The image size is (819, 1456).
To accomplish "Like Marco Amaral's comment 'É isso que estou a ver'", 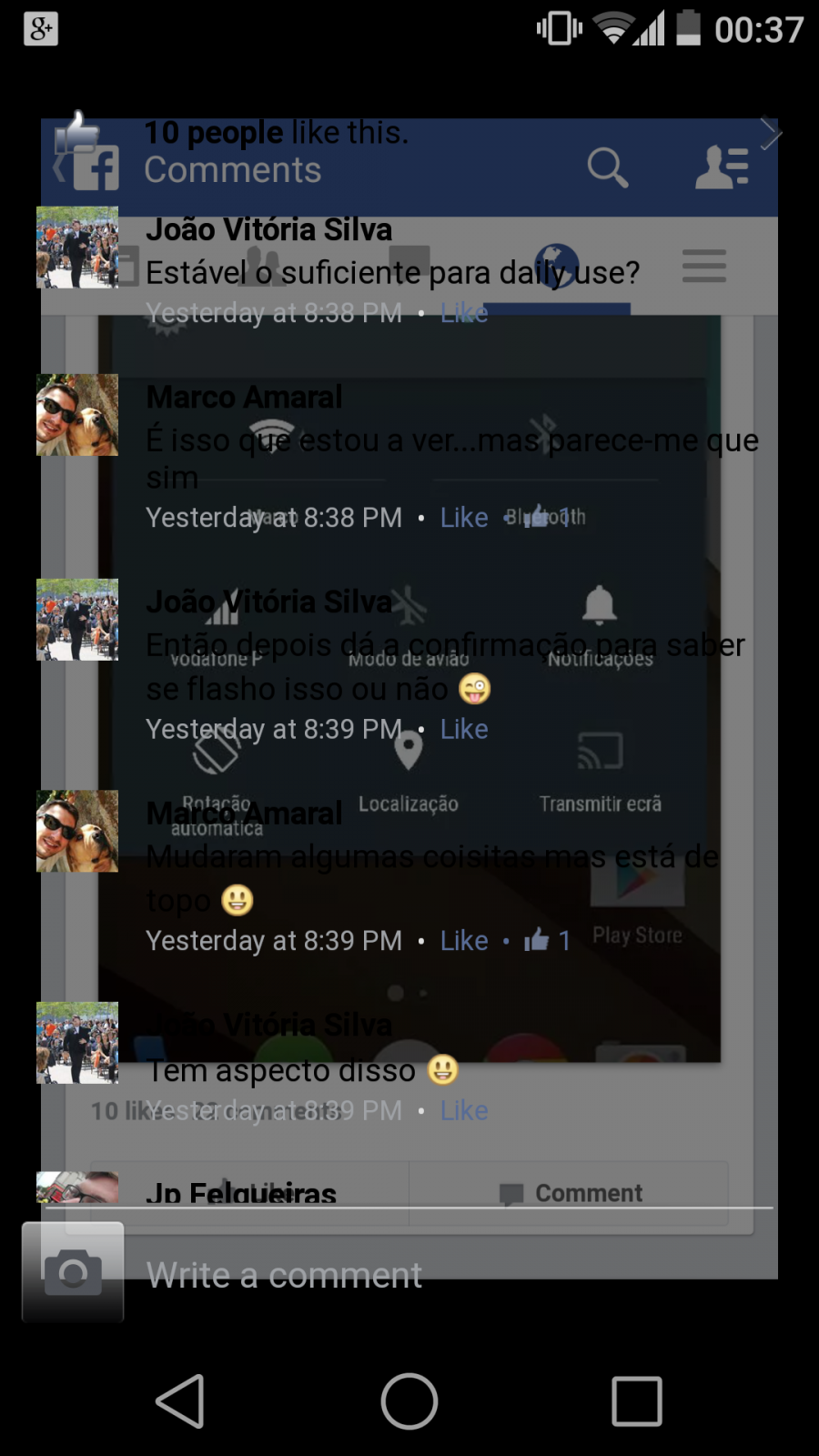I will [x=464, y=518].
